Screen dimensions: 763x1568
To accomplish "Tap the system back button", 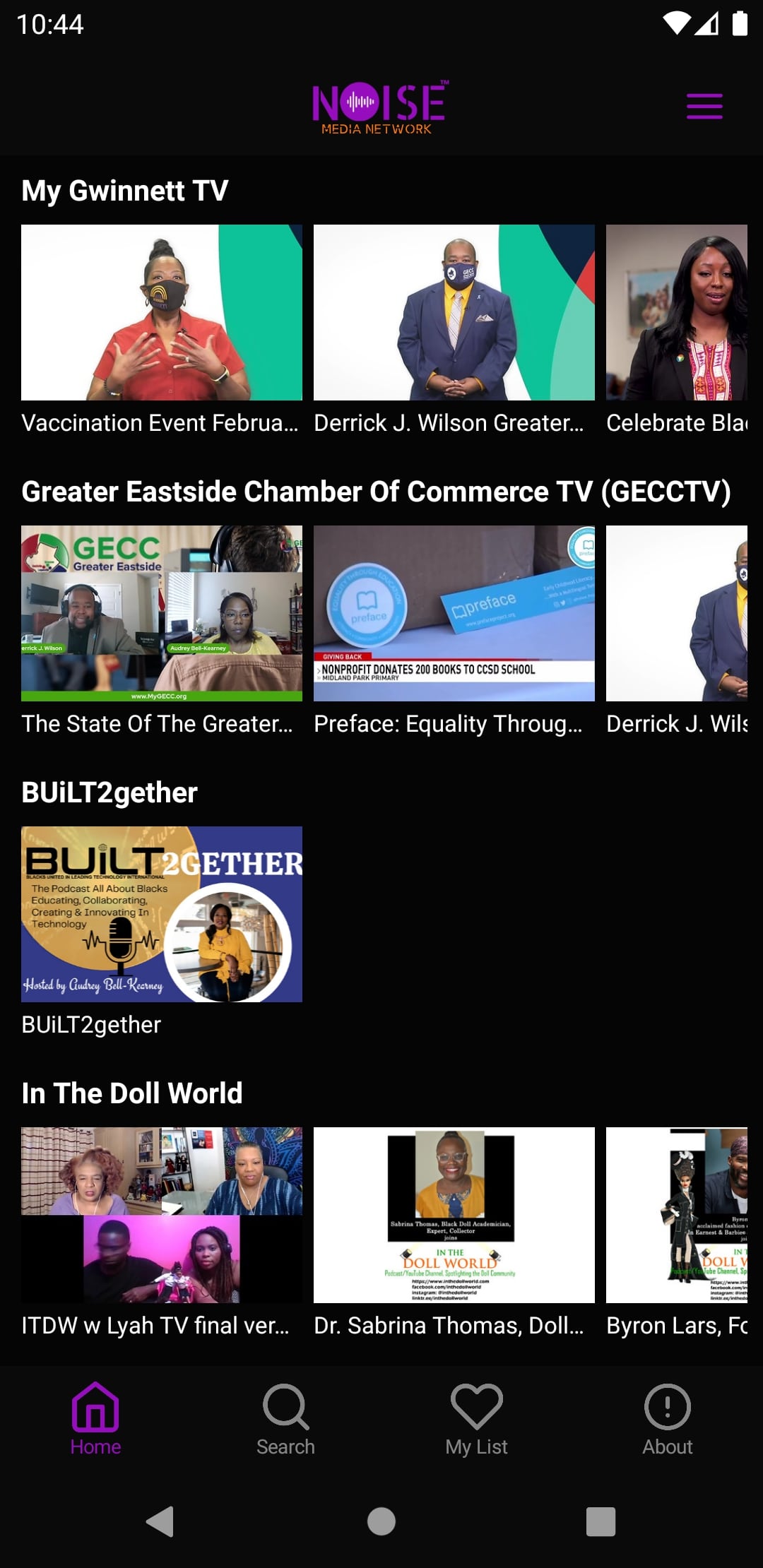I will (160, 1521).
